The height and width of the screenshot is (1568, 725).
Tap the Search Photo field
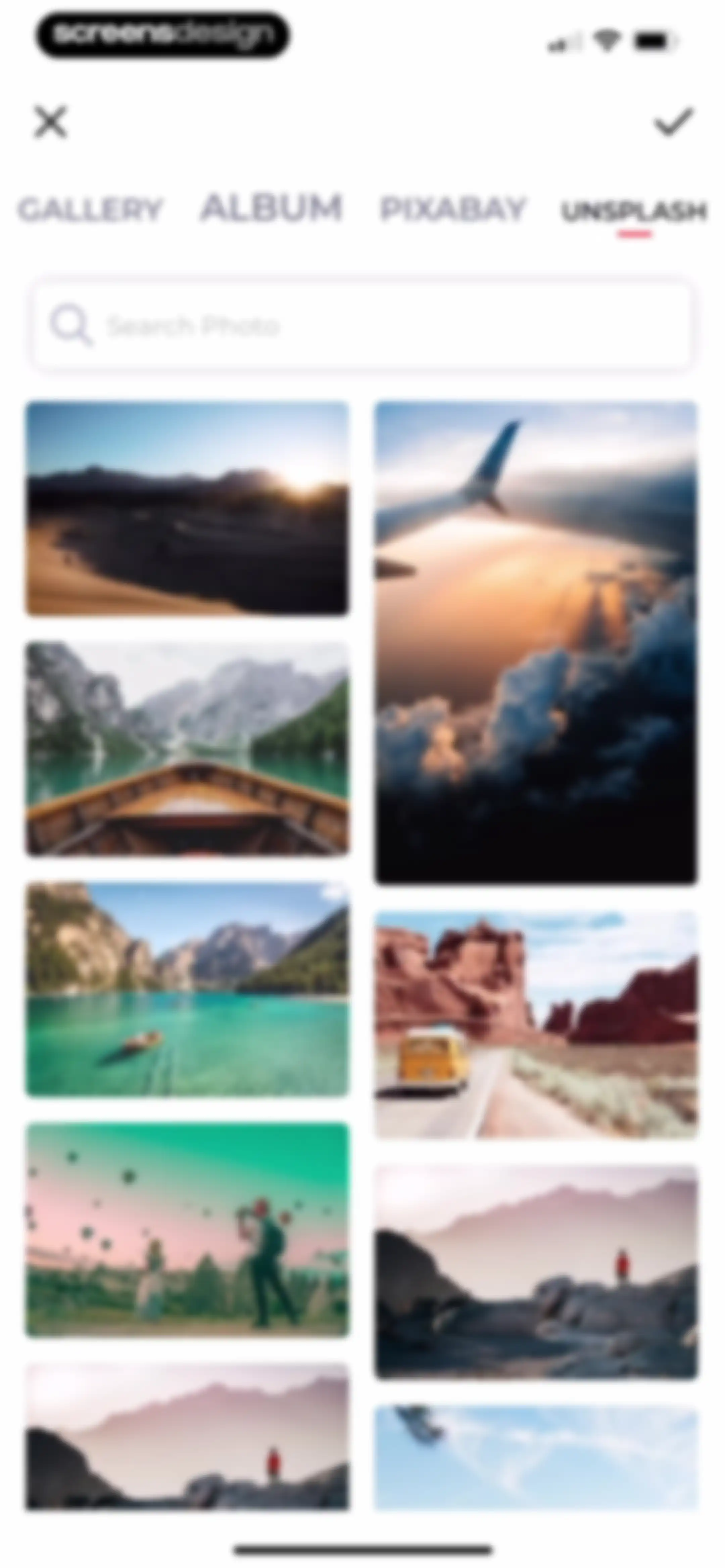(x=361, y=326)
